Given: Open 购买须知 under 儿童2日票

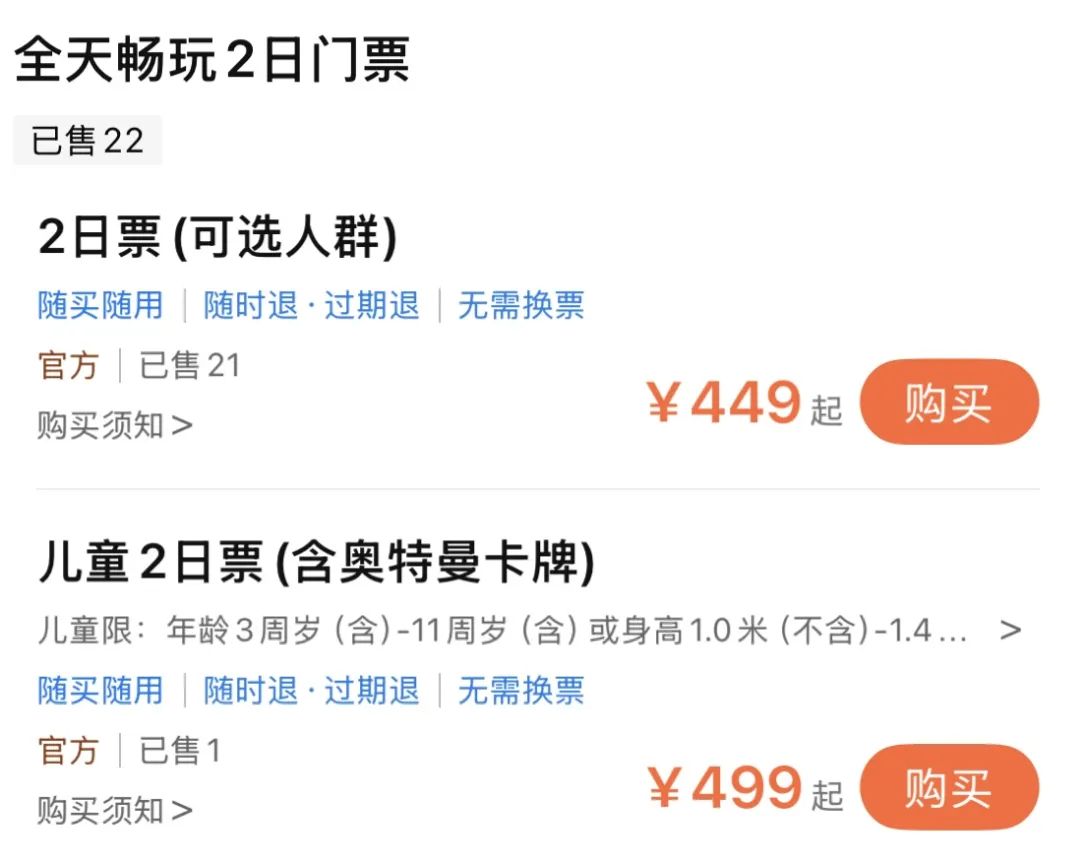Looking at the screenshot, I should (x=114, y=810).
